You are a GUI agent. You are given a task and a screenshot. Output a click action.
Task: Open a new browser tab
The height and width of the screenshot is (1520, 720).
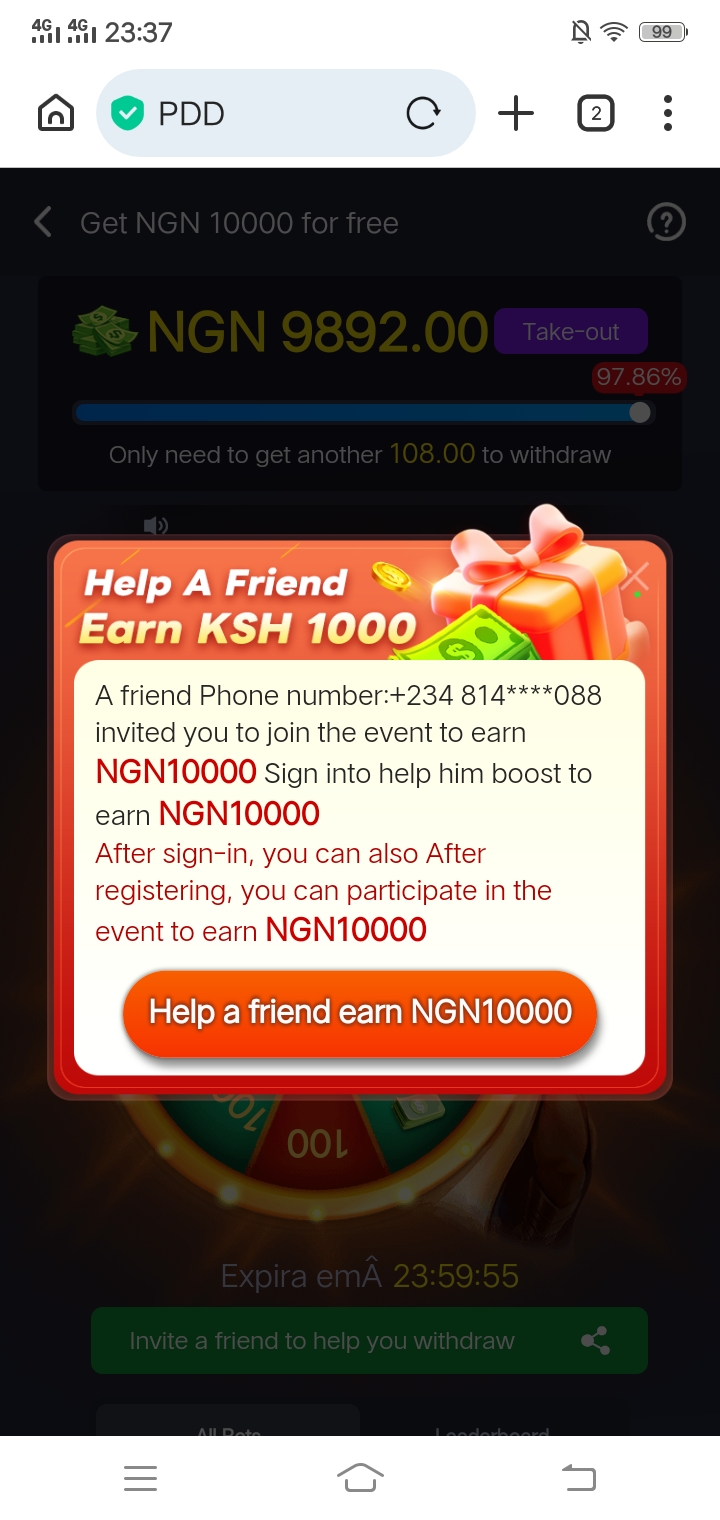point(516,113)
